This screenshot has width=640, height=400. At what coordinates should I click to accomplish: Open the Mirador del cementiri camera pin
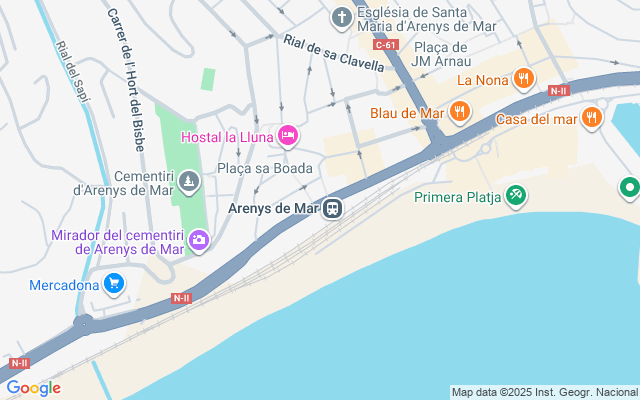click(x=199, y=239)
